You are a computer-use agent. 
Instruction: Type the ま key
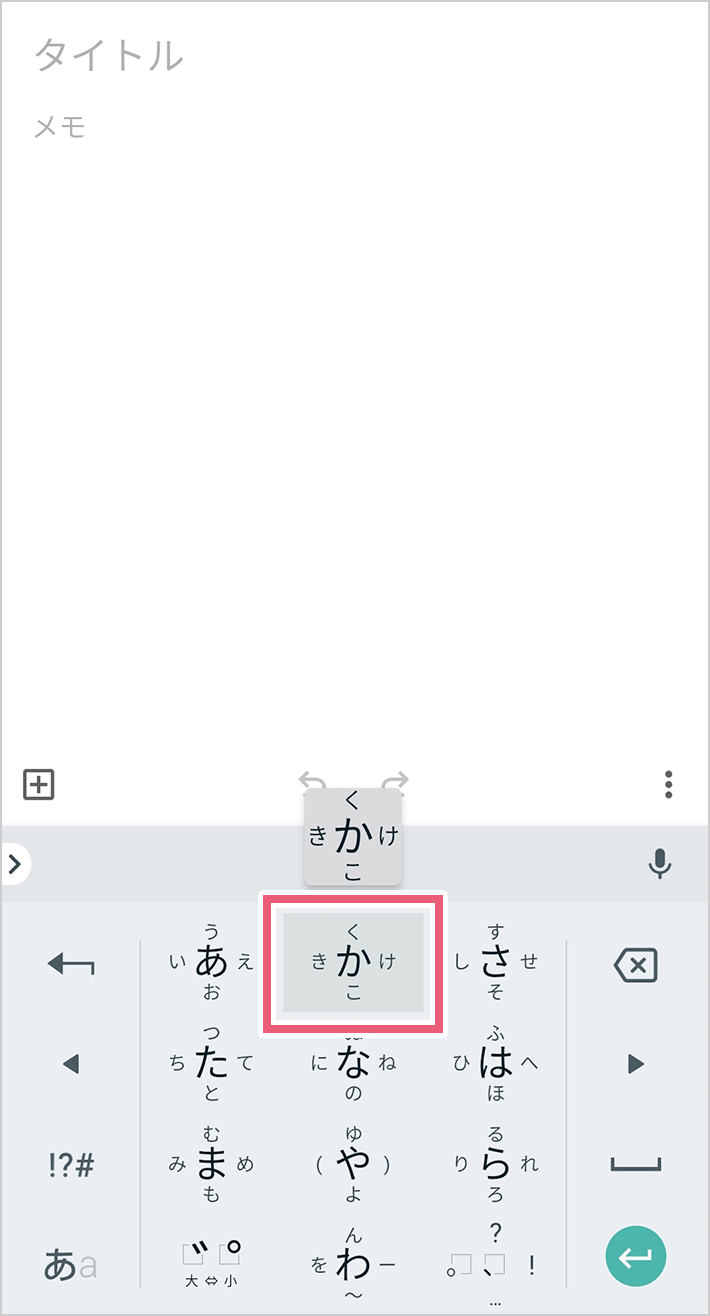(x=211, y=1164)
